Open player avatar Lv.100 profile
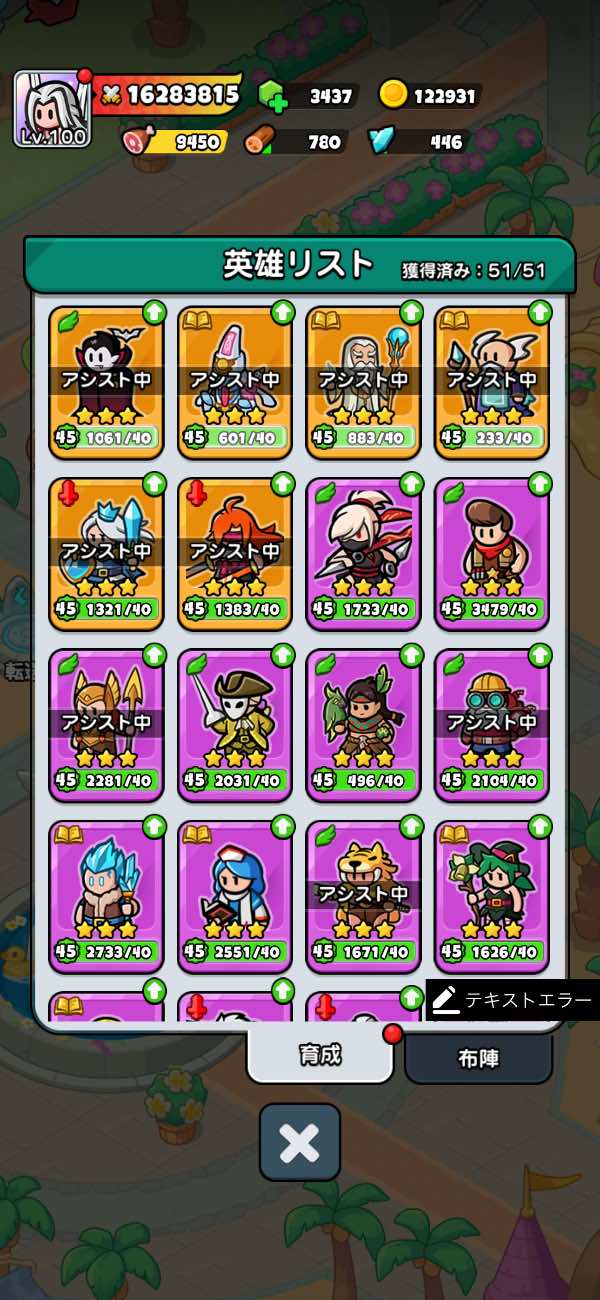This screenshot has width=600, height=1300. [52, 109]
